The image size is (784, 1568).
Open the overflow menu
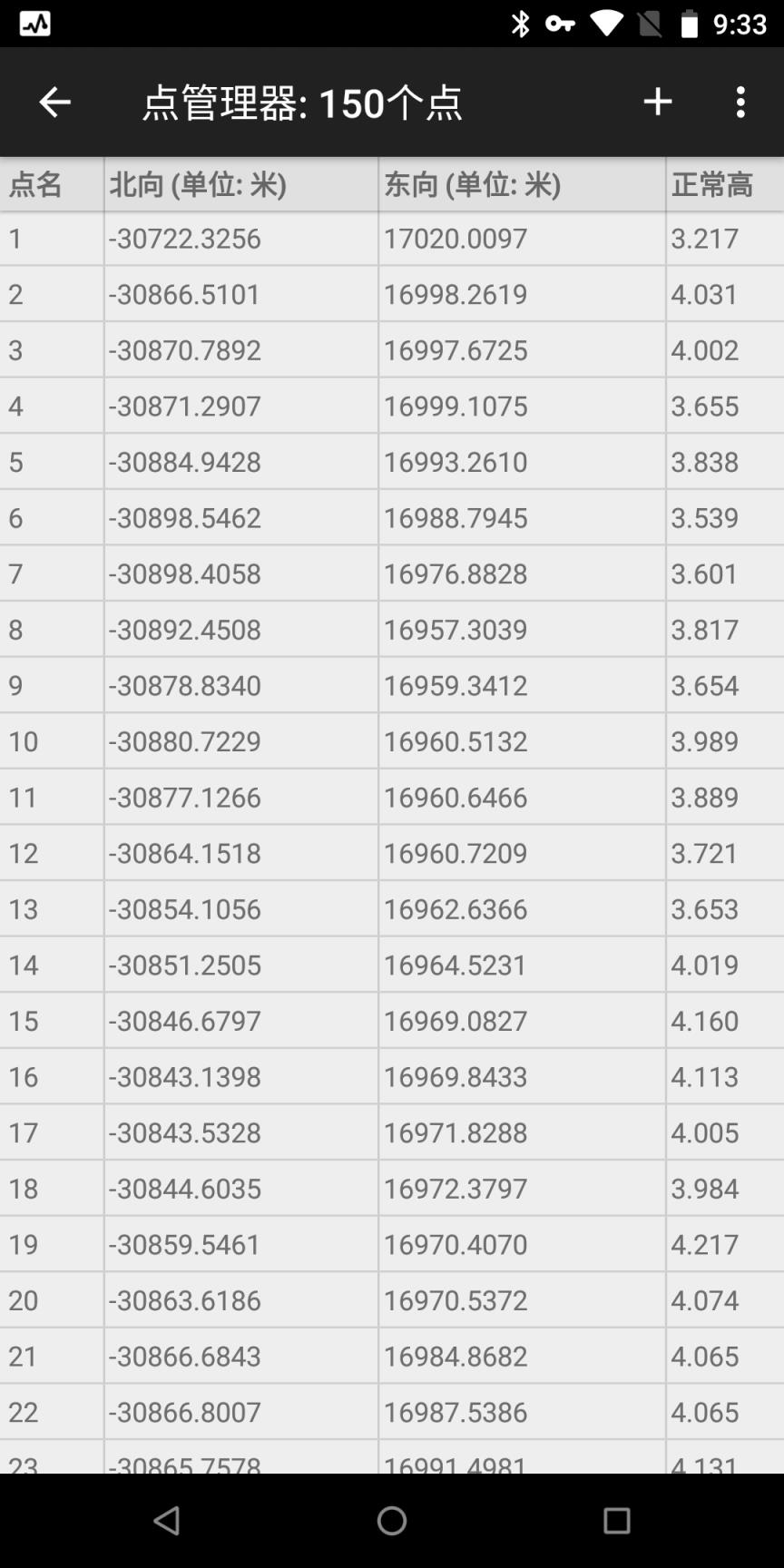point(740,102)
